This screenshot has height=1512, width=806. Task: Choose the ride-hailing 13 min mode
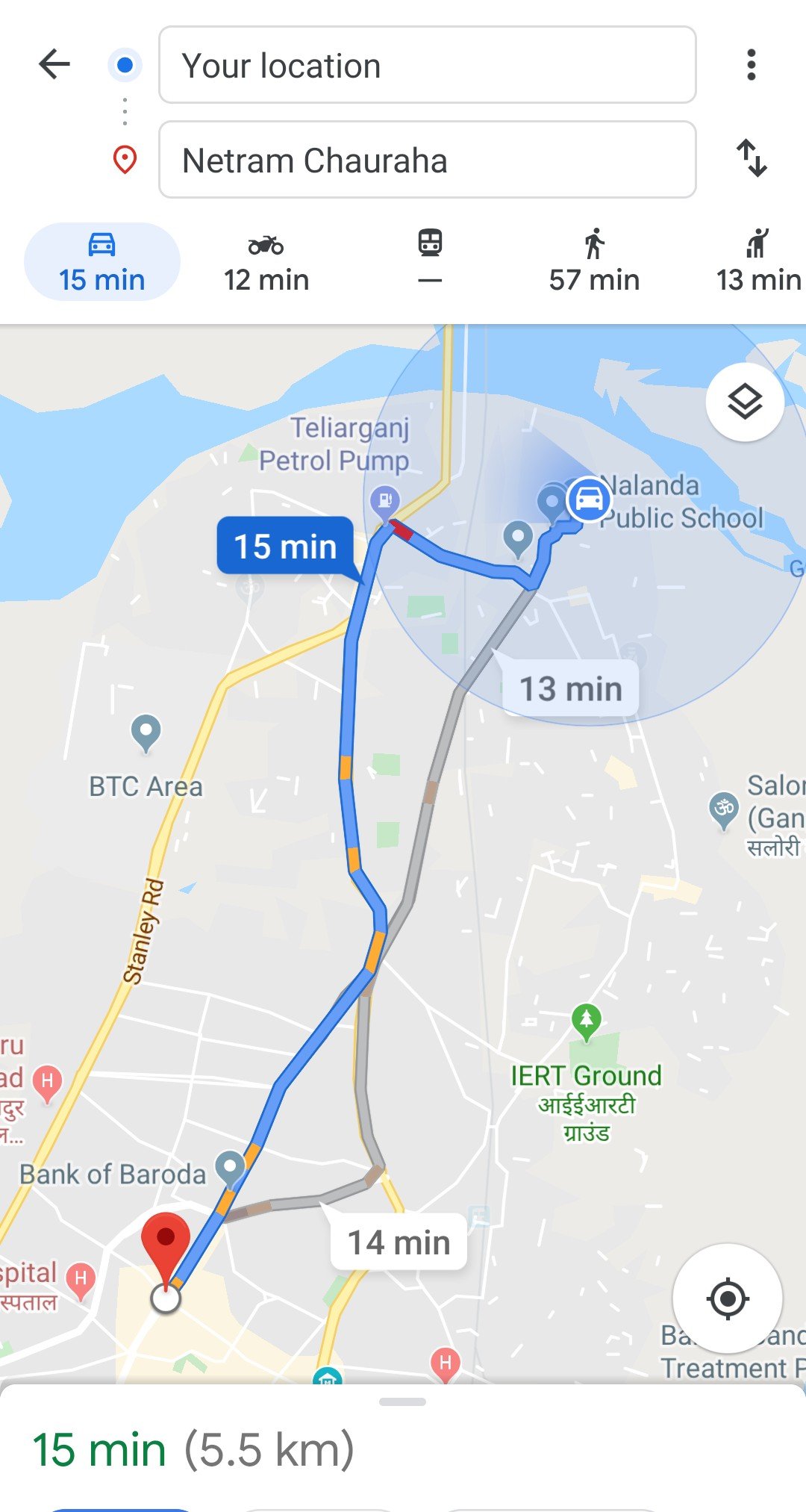point(758,262)
